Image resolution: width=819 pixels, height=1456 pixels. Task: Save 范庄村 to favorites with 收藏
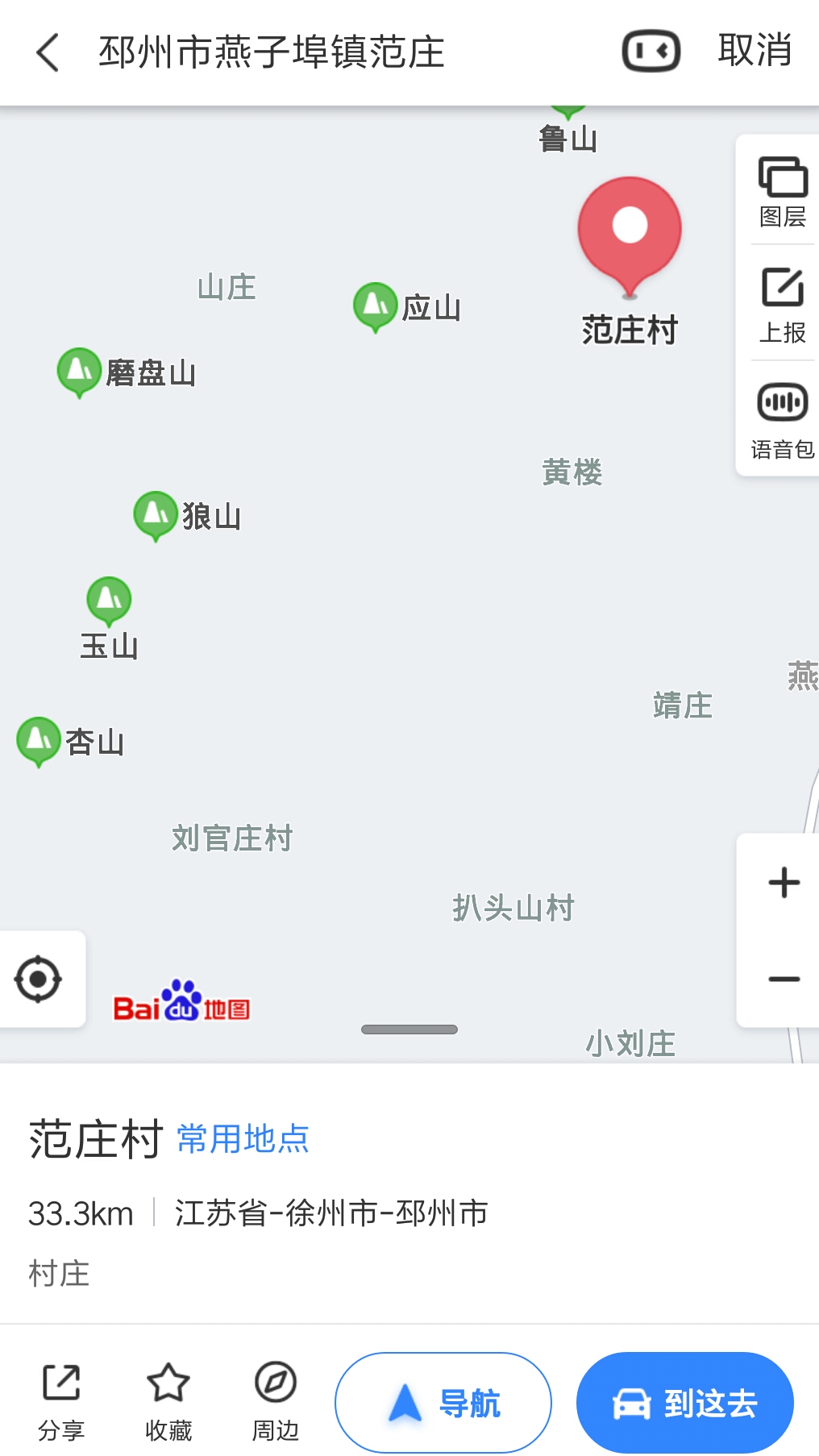click(168, 1401)
